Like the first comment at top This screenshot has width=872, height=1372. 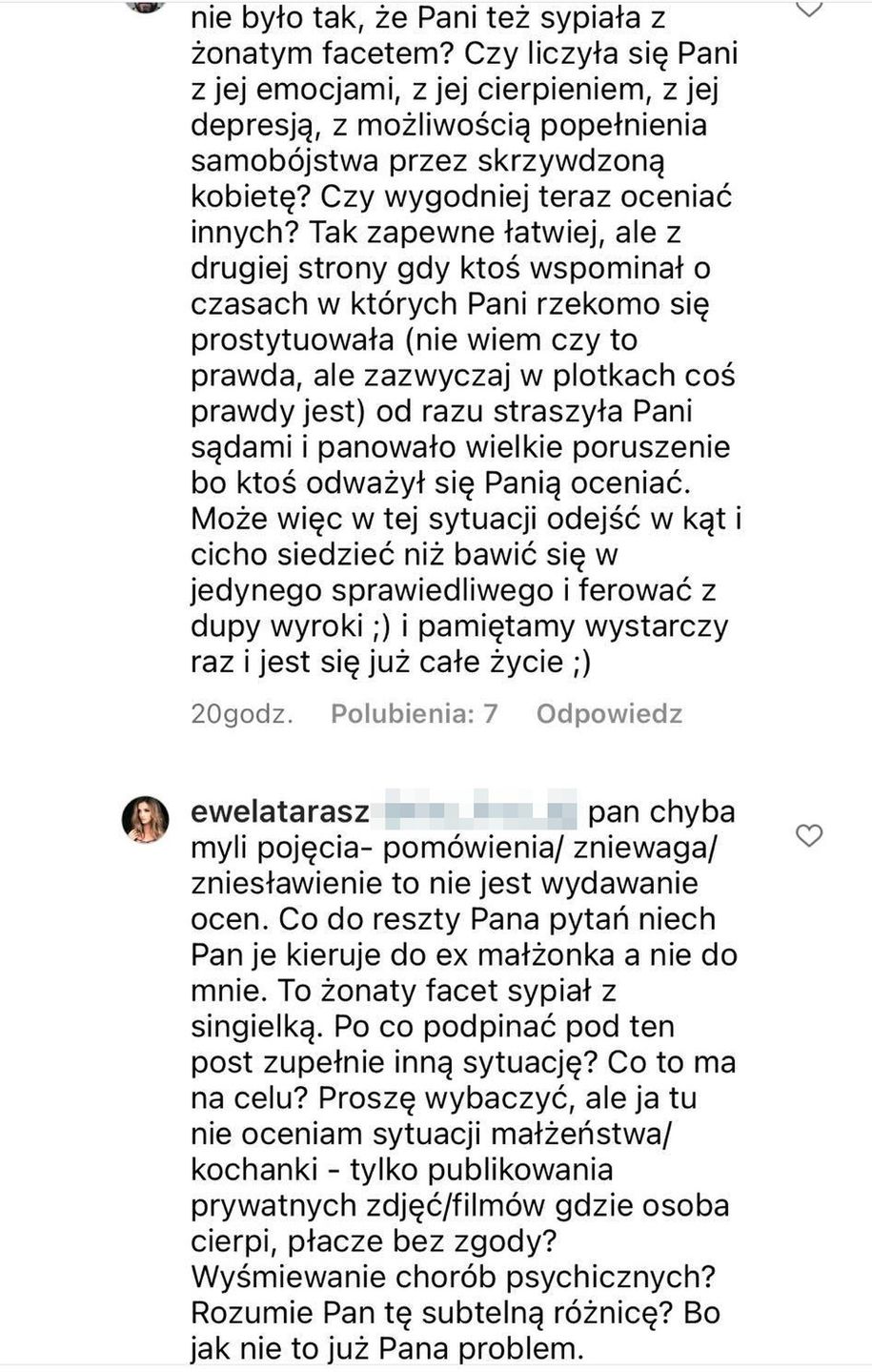[810, 10]
